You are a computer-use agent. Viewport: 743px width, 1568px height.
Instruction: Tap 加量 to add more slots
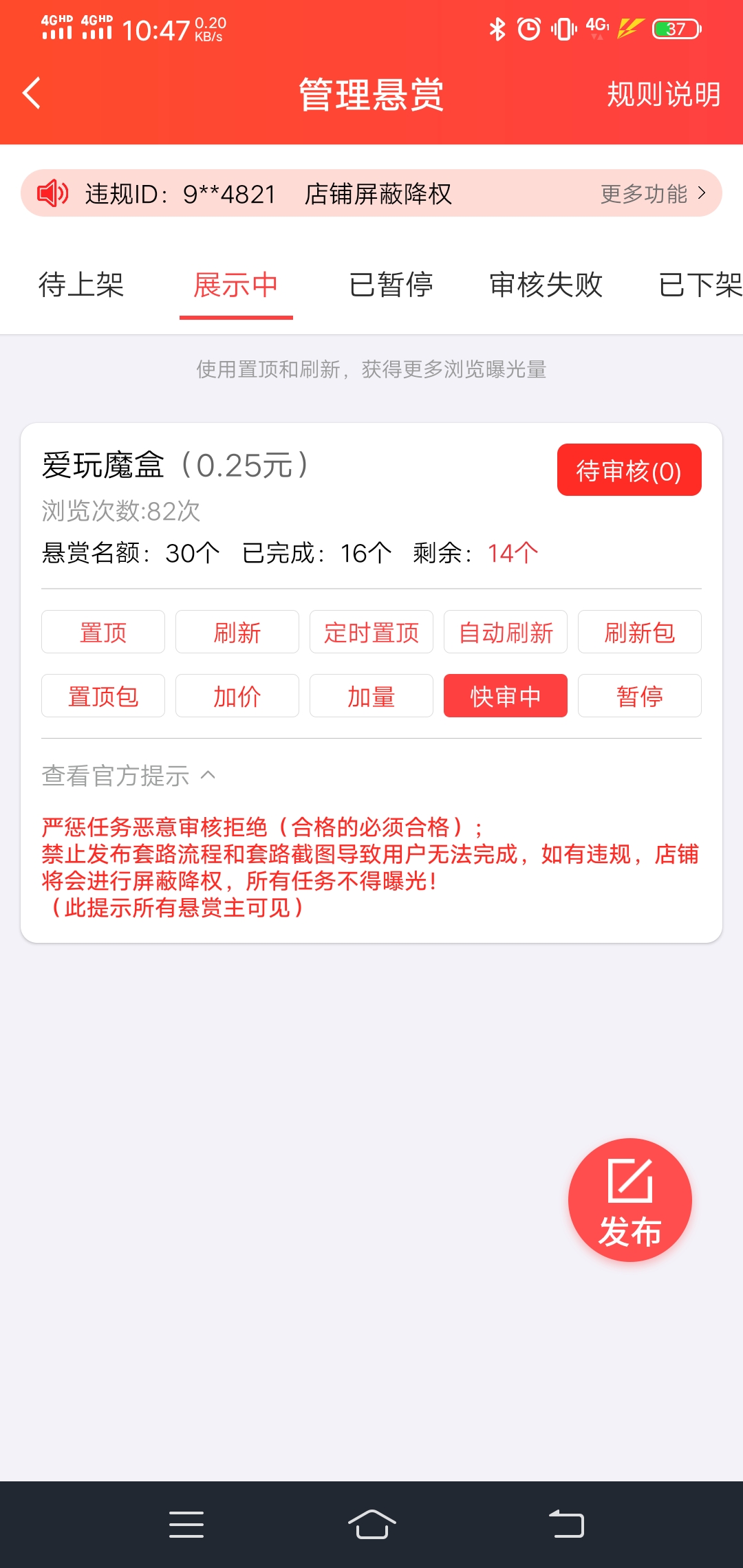pyautogui.click(x=371, y=696)
